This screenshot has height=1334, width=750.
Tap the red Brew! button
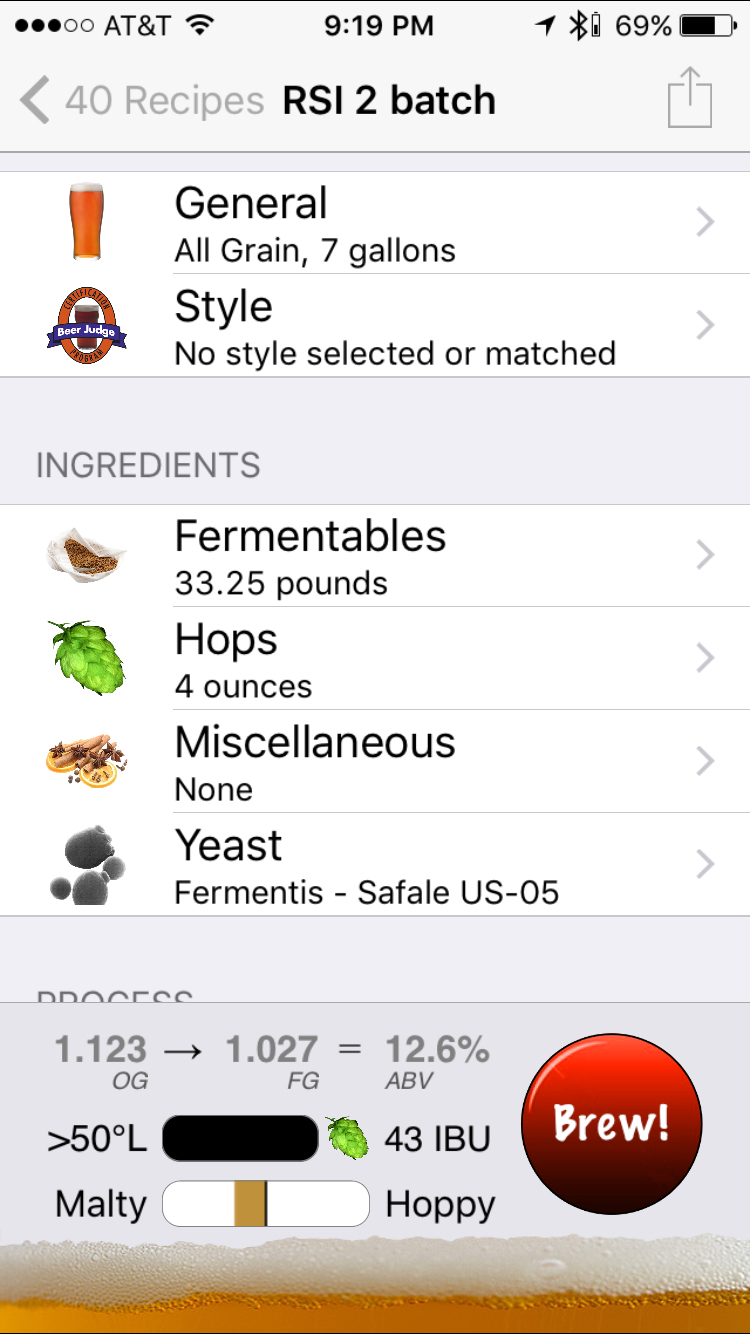(612, 1124)
